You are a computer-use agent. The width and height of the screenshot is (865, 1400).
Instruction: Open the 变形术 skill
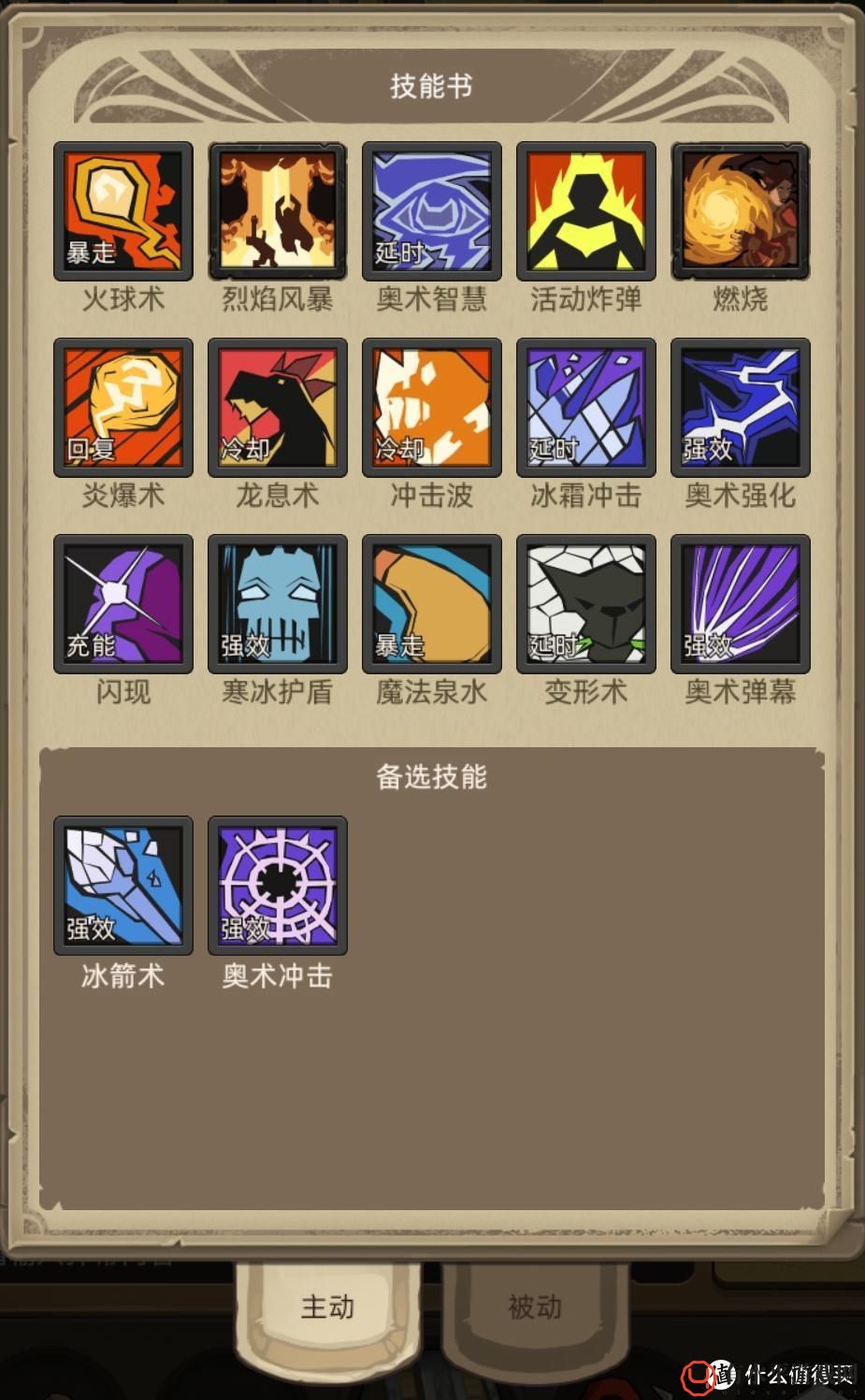click(x=585, y=604)
